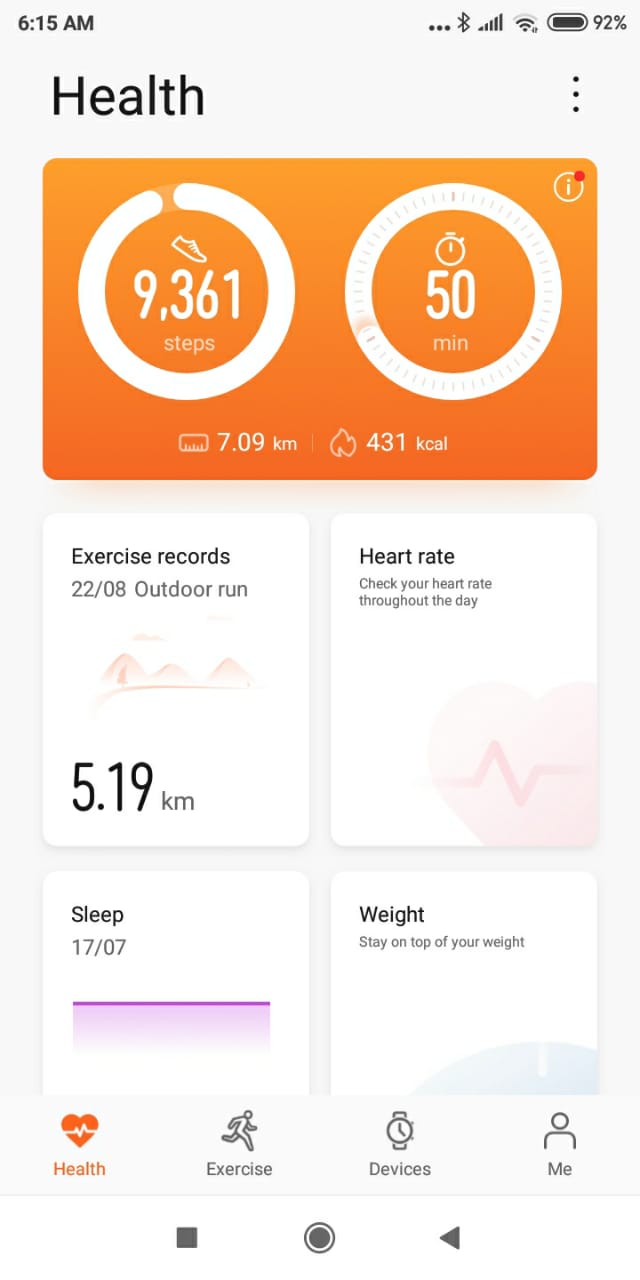The width and height of the screenshot is (640, 1280).
Task: Open the three-dot overflow menu
Action: point(575,94)
